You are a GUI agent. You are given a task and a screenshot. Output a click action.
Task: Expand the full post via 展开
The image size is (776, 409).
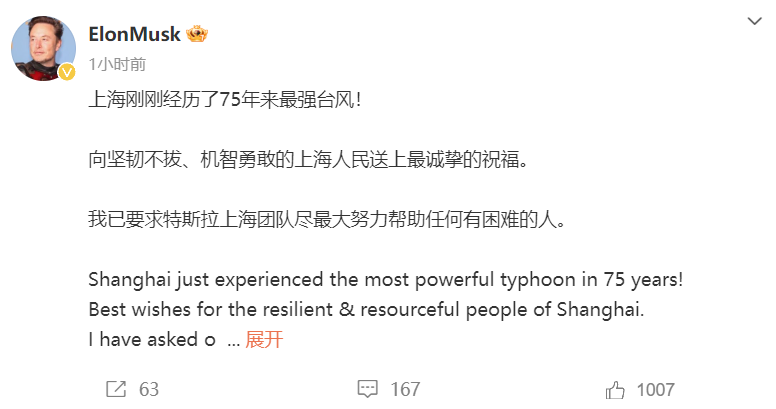(x=264, y=340)
